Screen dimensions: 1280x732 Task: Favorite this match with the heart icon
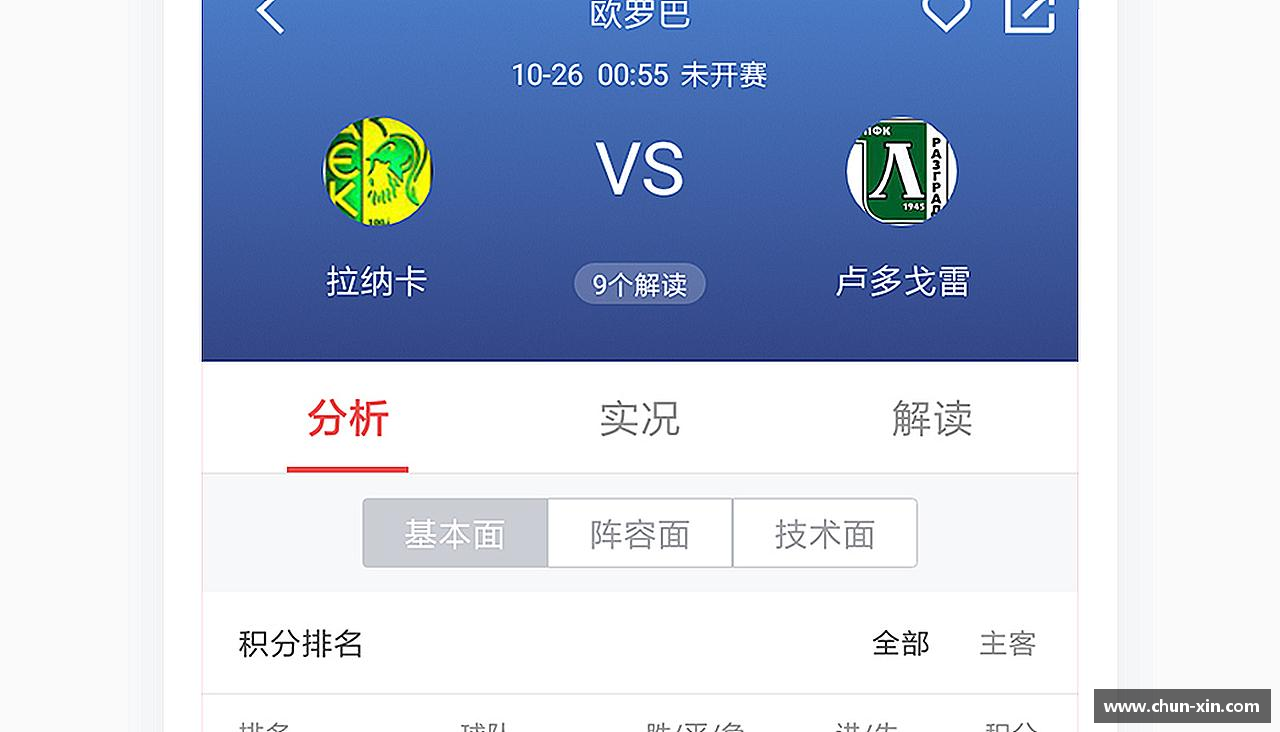(x=945, y=12)
